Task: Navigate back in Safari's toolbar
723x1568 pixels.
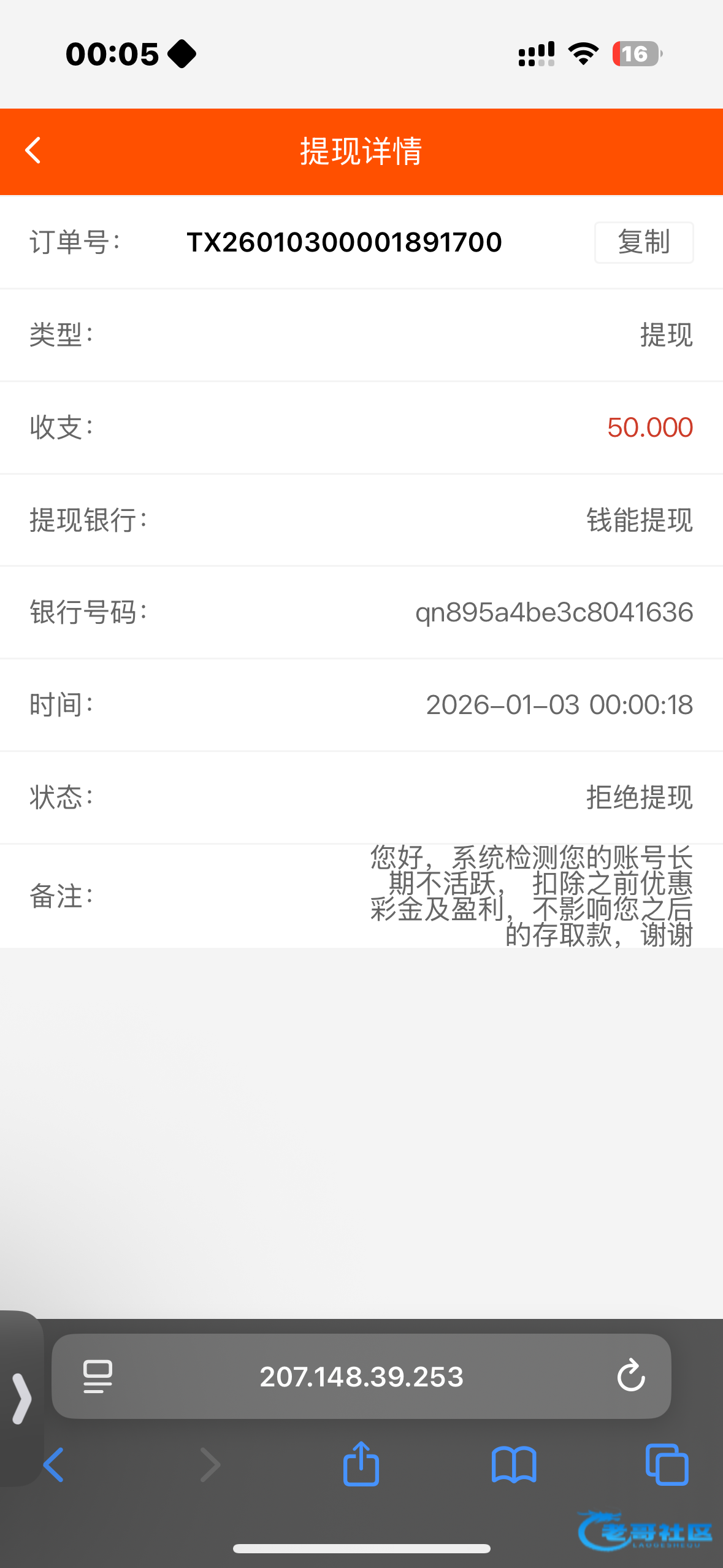Action: point(54,1465)
